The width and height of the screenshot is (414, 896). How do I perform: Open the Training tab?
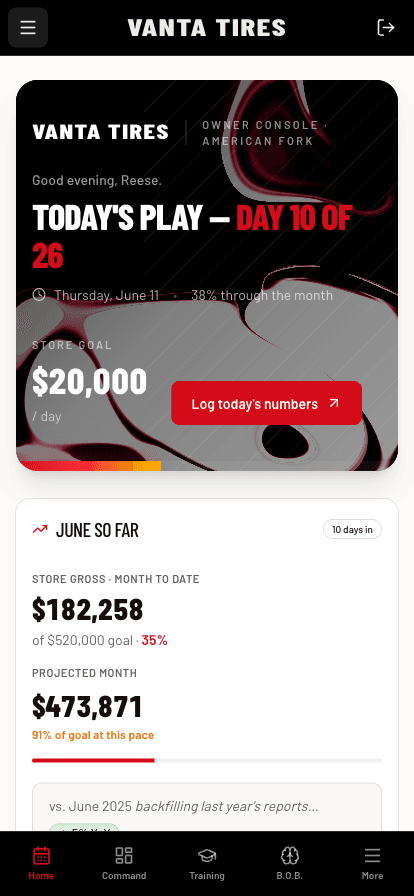coord(207,863)
